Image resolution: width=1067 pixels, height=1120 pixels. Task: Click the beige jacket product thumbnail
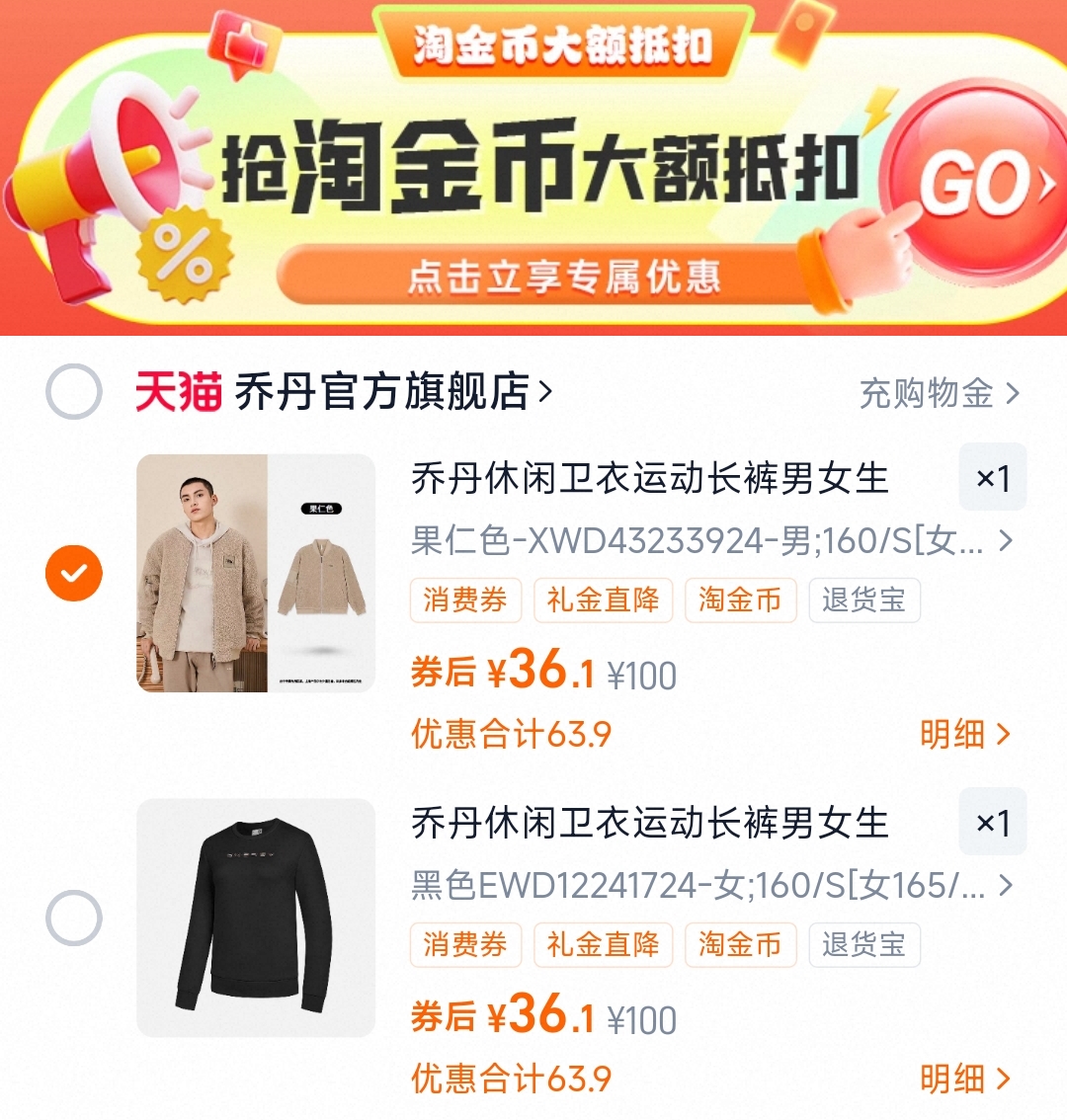(255, 573)
